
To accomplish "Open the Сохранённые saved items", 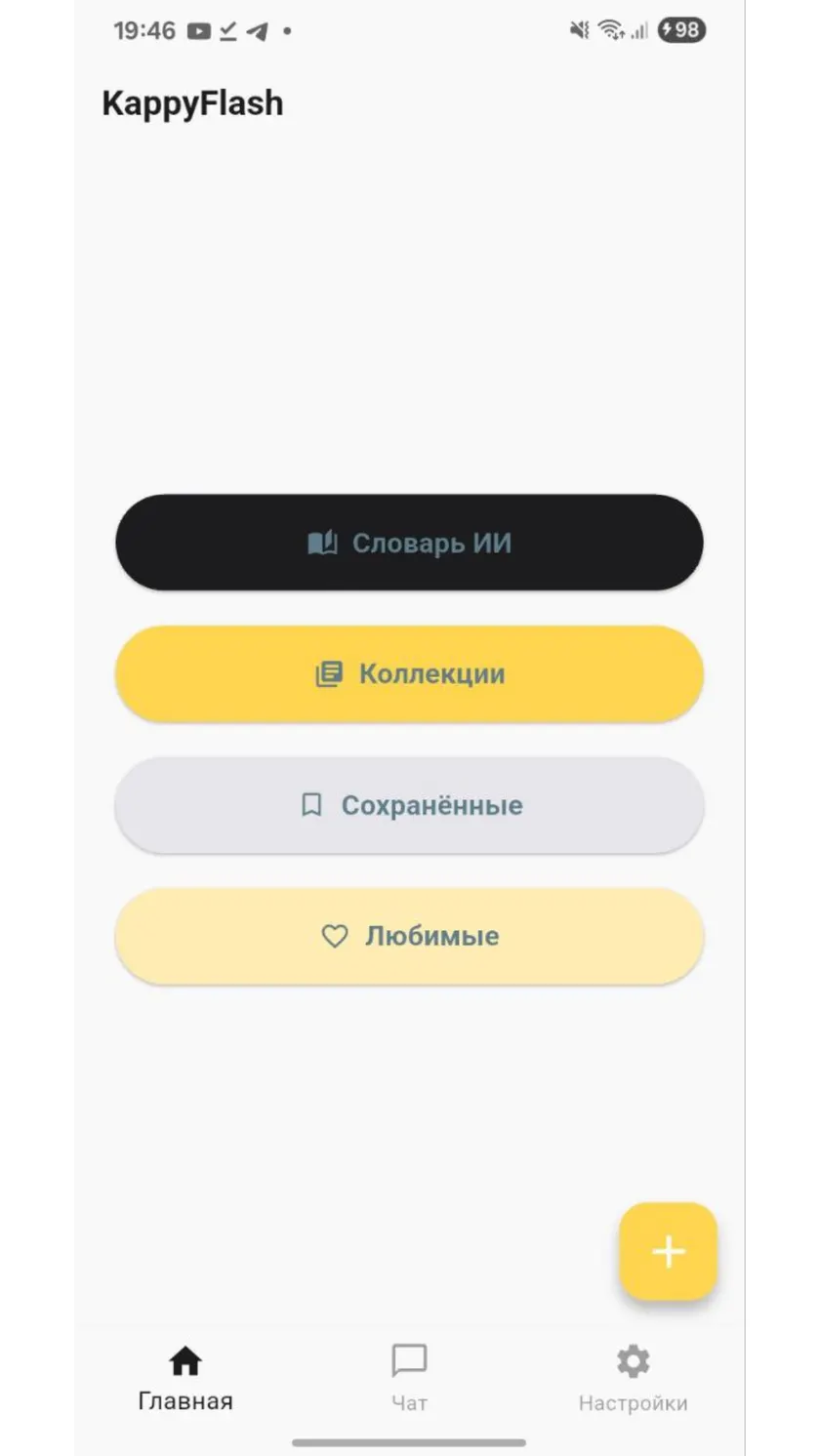I will [409, 805].
